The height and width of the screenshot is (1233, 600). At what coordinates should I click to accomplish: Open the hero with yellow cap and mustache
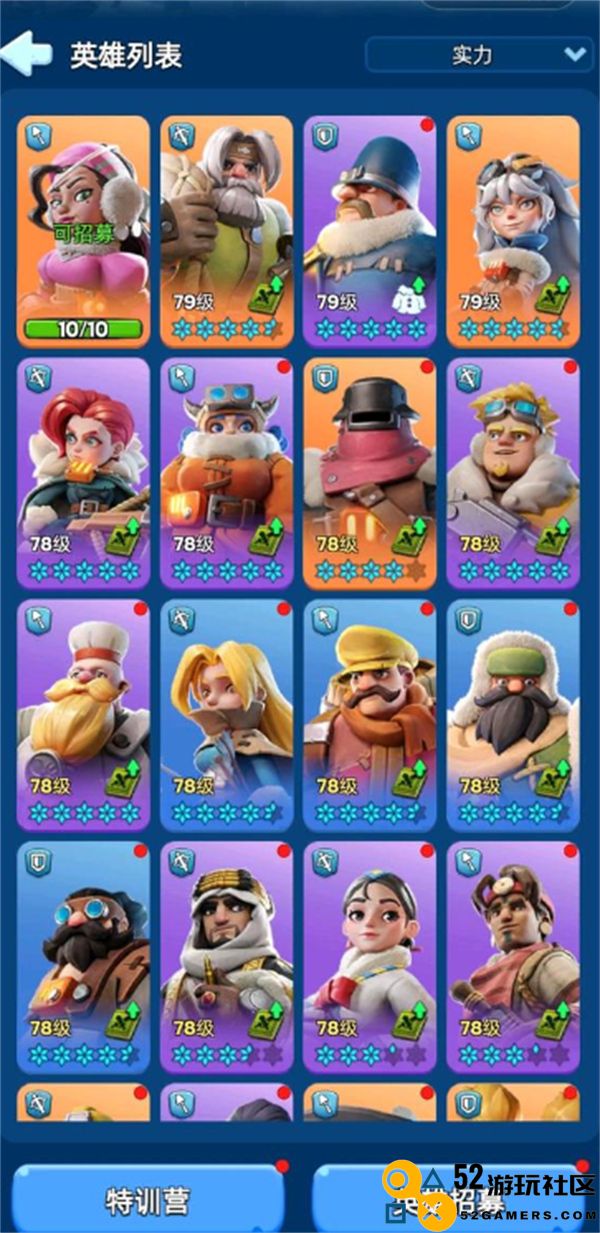coord(369,714)
